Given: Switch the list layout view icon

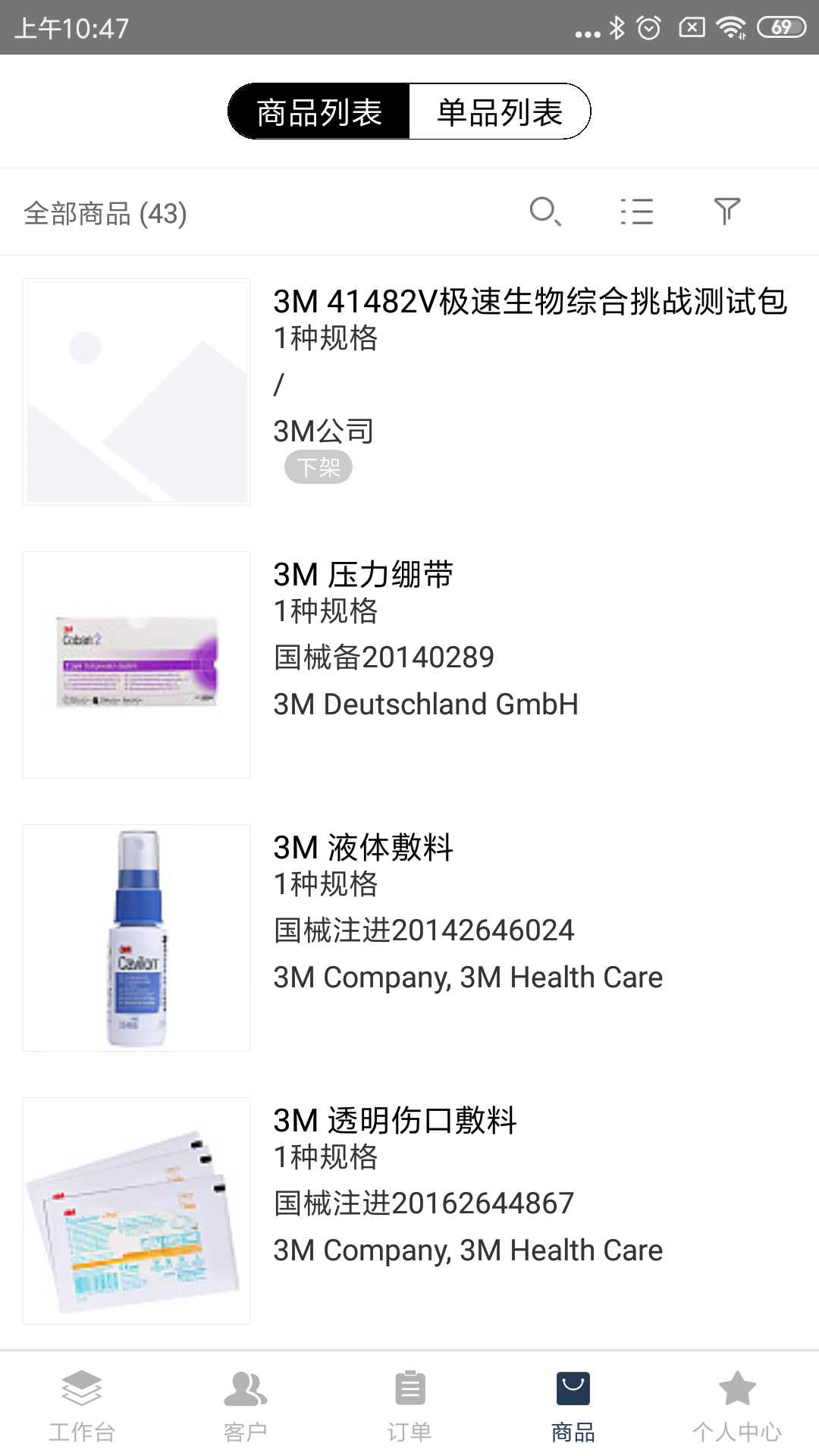Looking at the screenshot, I should (636, 212).
